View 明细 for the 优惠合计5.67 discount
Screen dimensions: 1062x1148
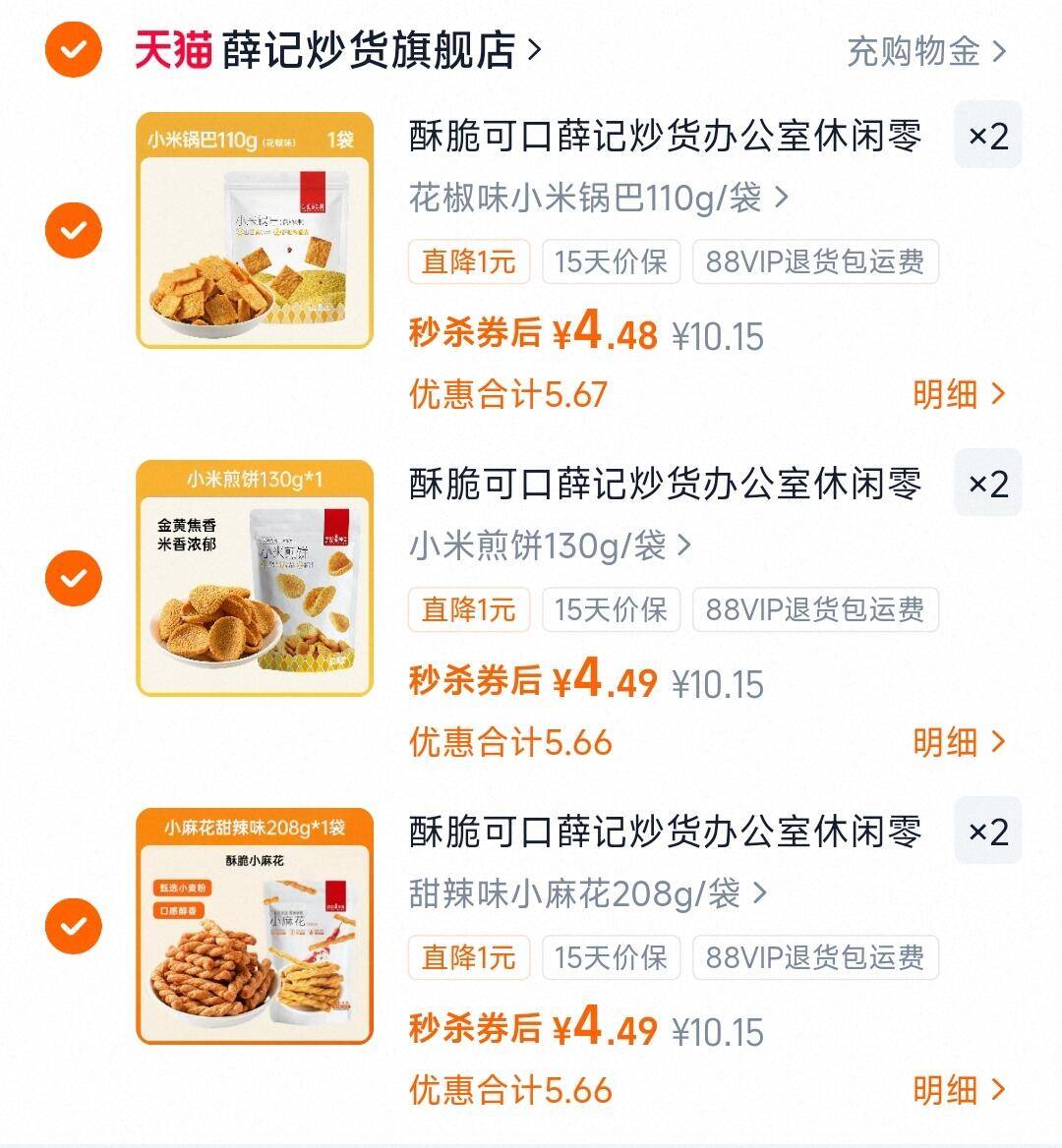(x=959, y=394)
